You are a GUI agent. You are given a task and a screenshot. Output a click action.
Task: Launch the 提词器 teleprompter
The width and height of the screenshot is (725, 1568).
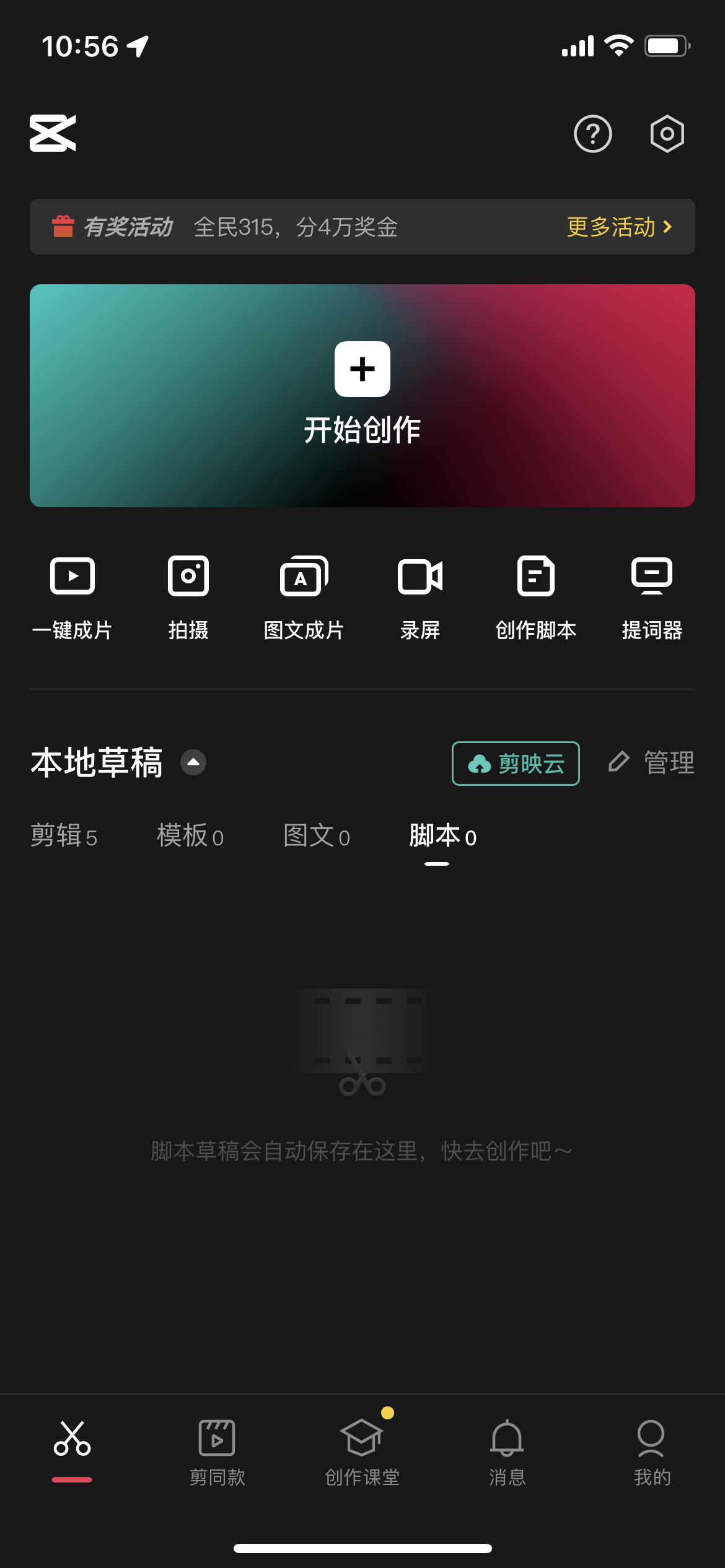pos(652,596)
